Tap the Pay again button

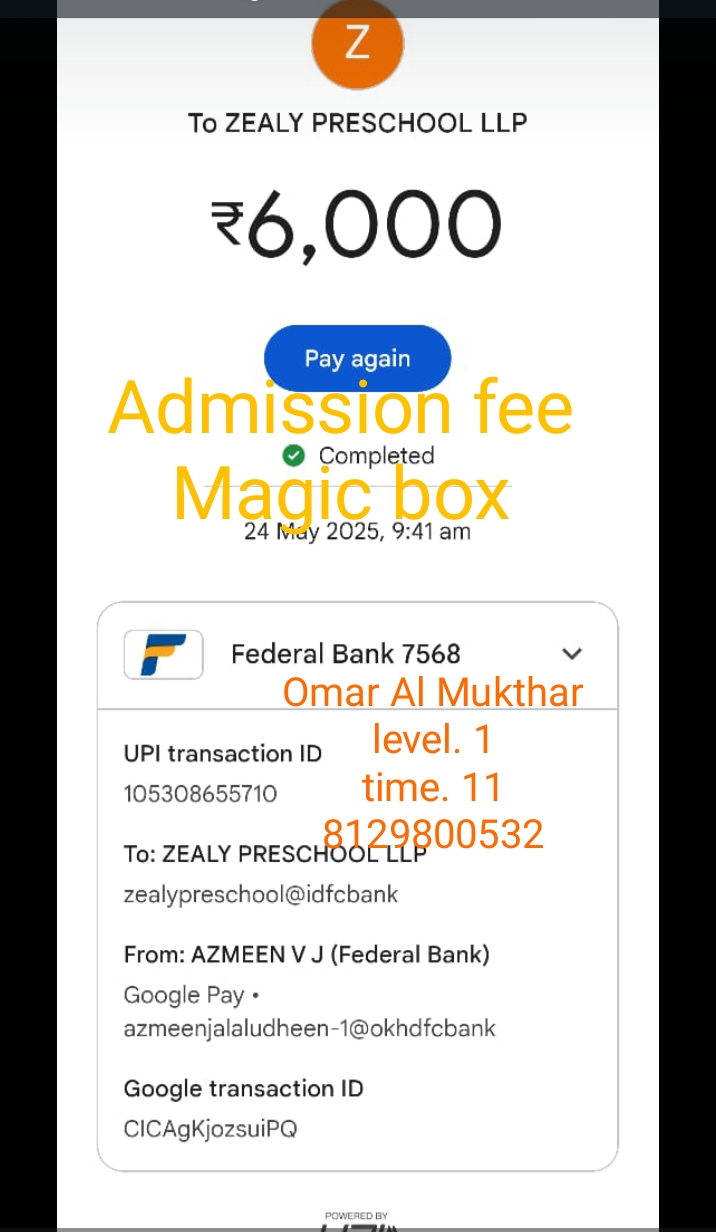click(357, 358)
